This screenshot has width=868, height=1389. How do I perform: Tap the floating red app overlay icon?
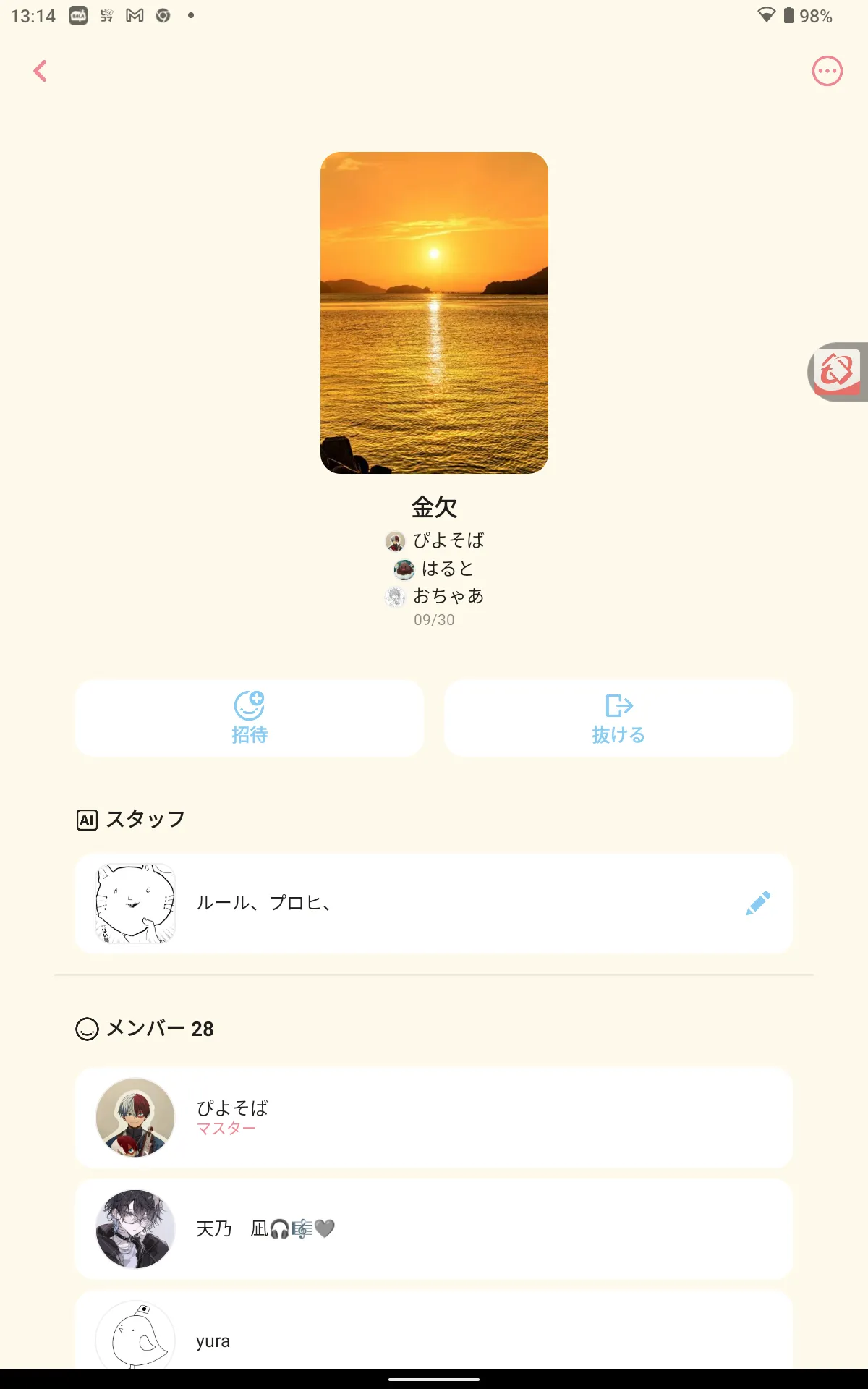point(838,372)
